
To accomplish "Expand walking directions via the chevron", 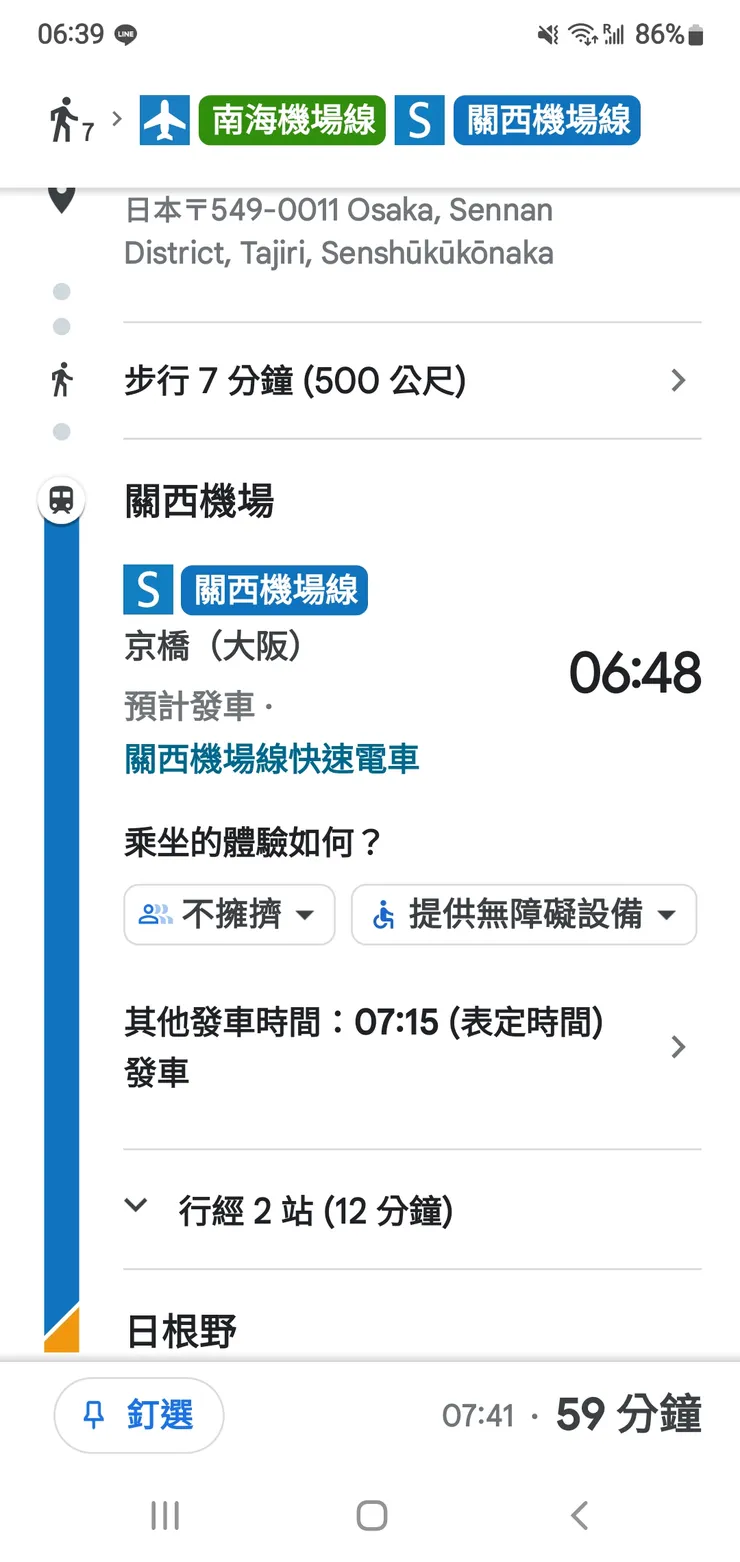I will (x=678, y=380).
